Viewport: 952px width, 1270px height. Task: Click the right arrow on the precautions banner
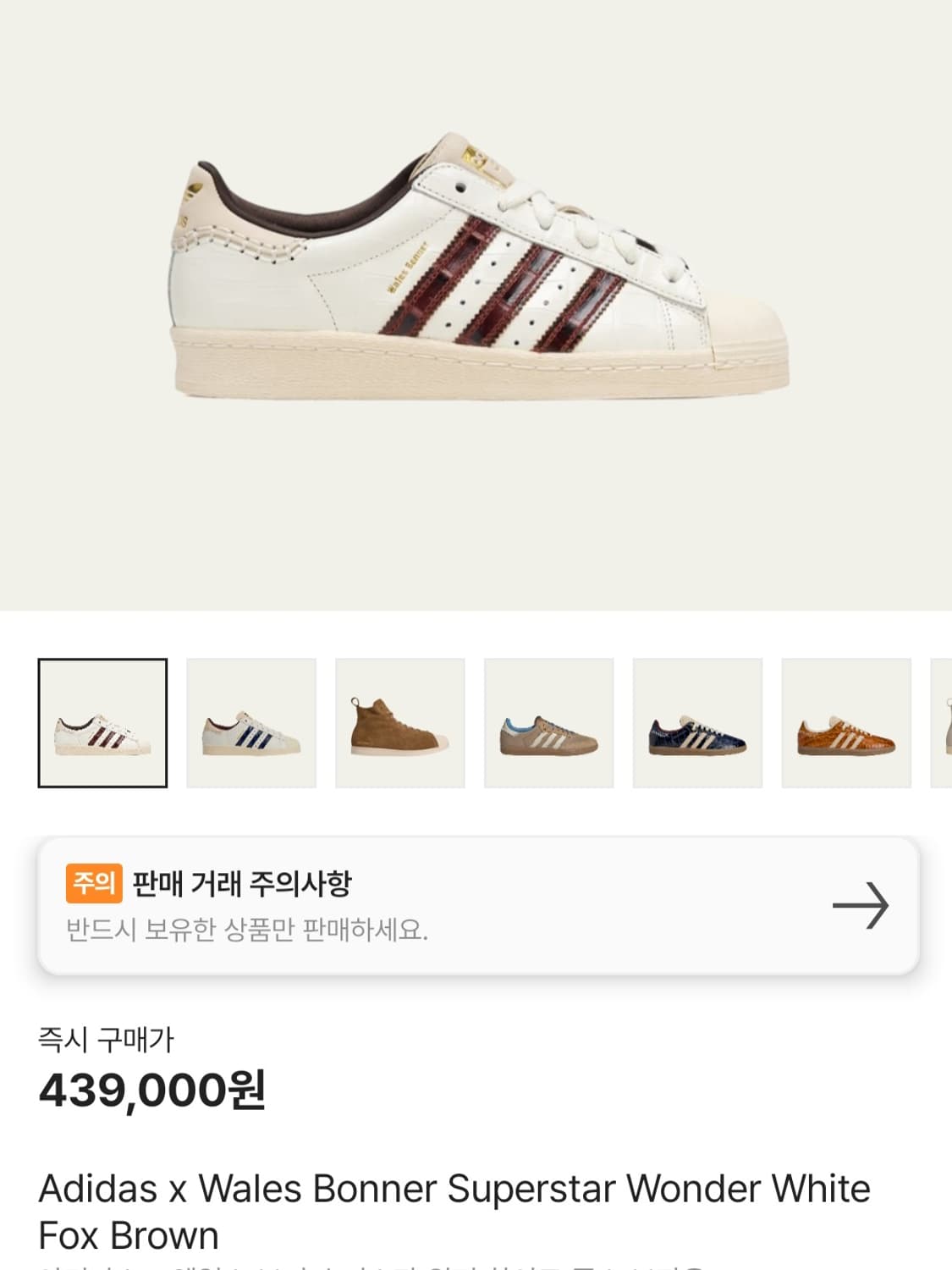click(861, 906)
